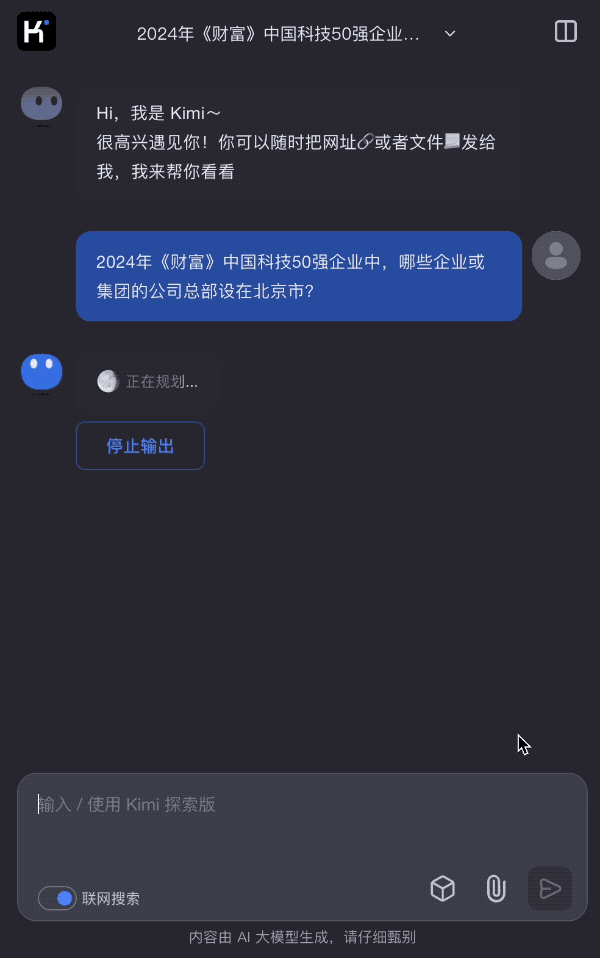Screen dimensions: 600x958
Task: Open the side panel layout icon
Action: tap(566, 32)
